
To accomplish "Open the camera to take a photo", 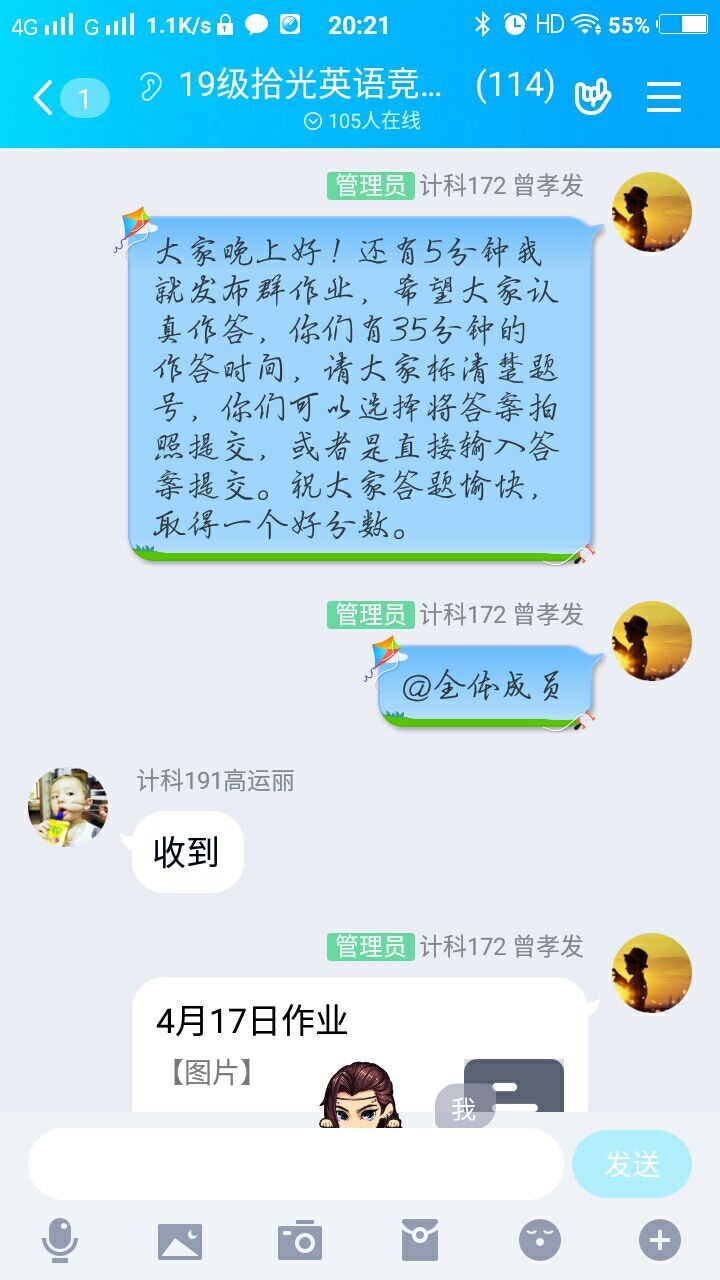I will tap(300, 1241).
